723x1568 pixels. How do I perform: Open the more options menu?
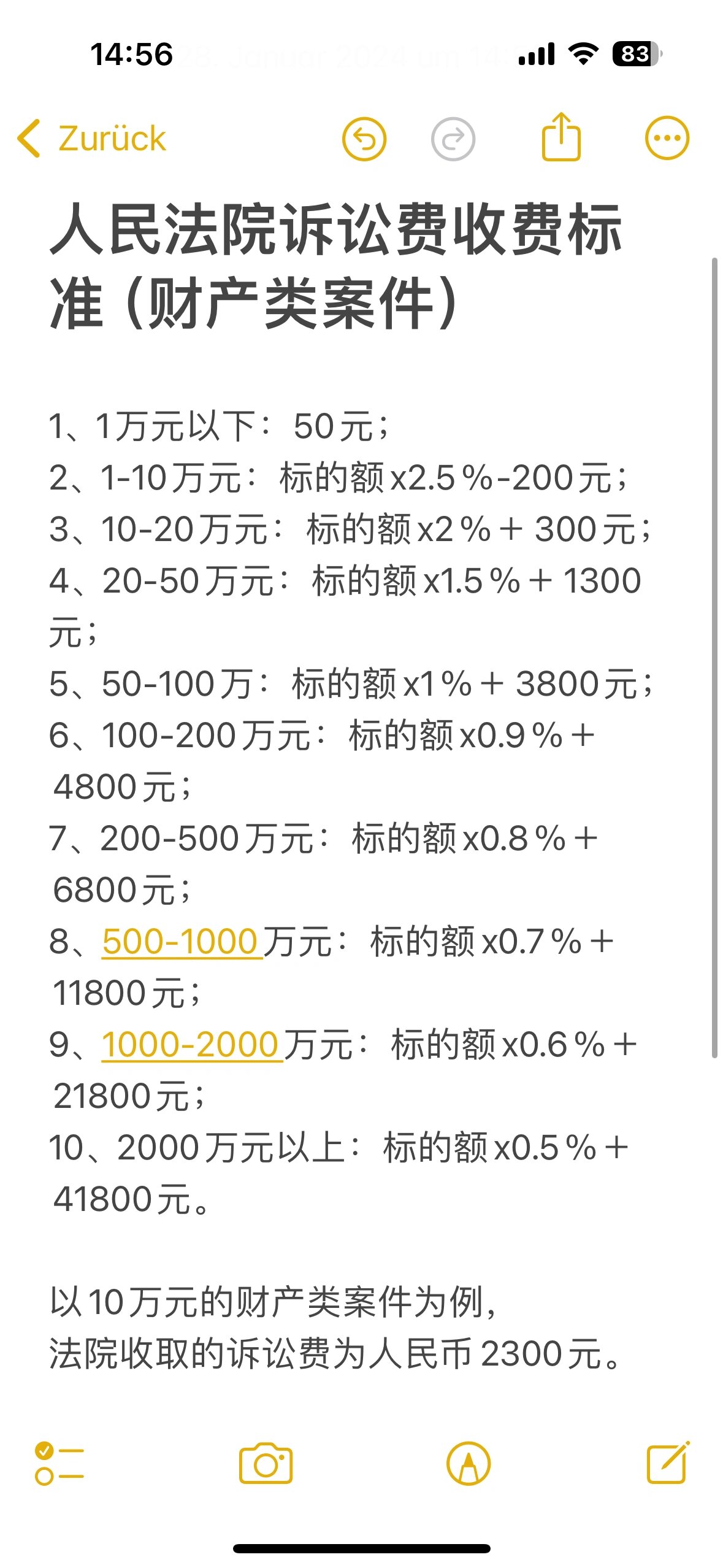pyautogui.click(x=667, y=138)
